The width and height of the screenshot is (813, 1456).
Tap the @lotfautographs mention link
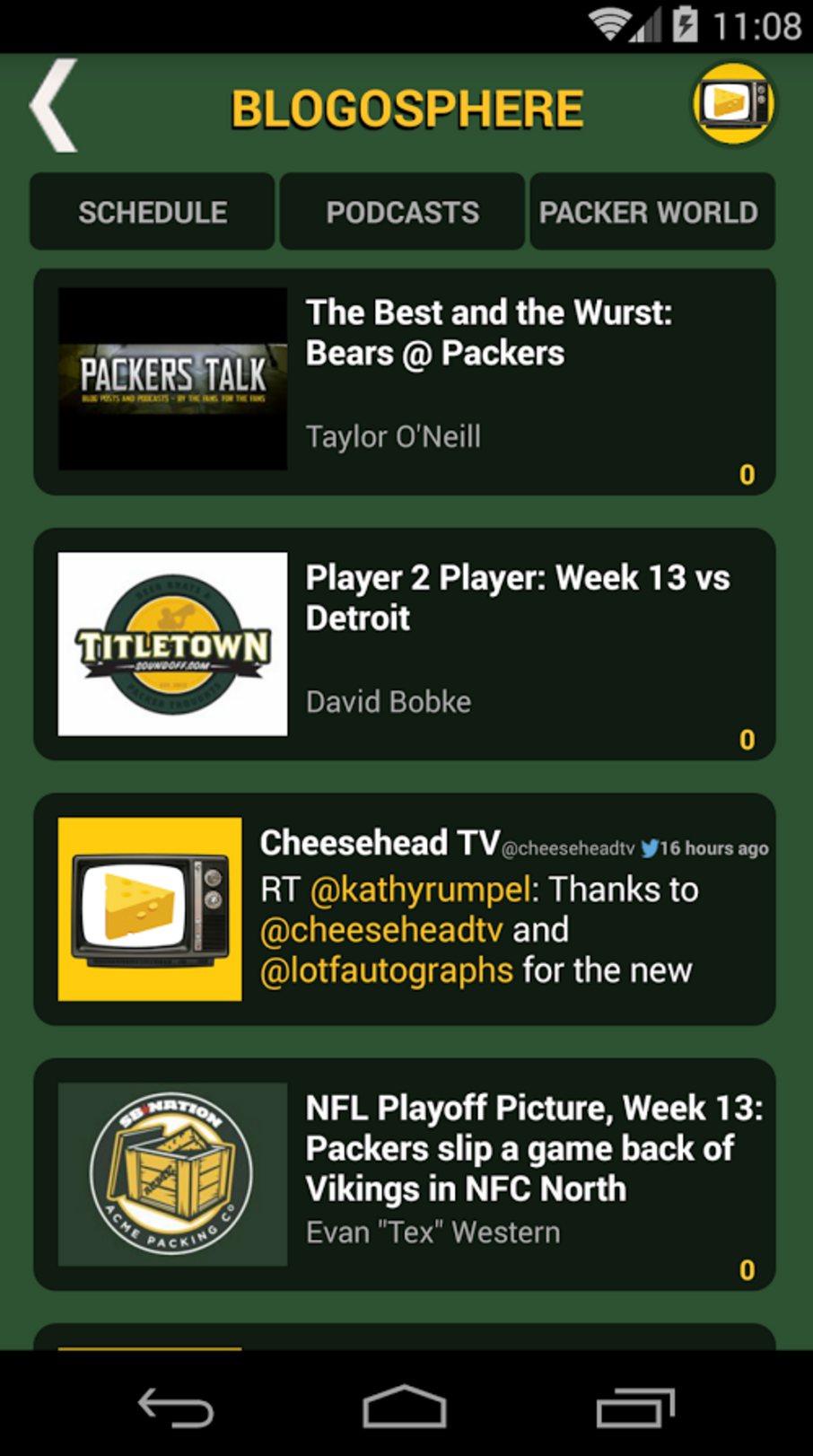pyautogui.click(x=386, y=970)
